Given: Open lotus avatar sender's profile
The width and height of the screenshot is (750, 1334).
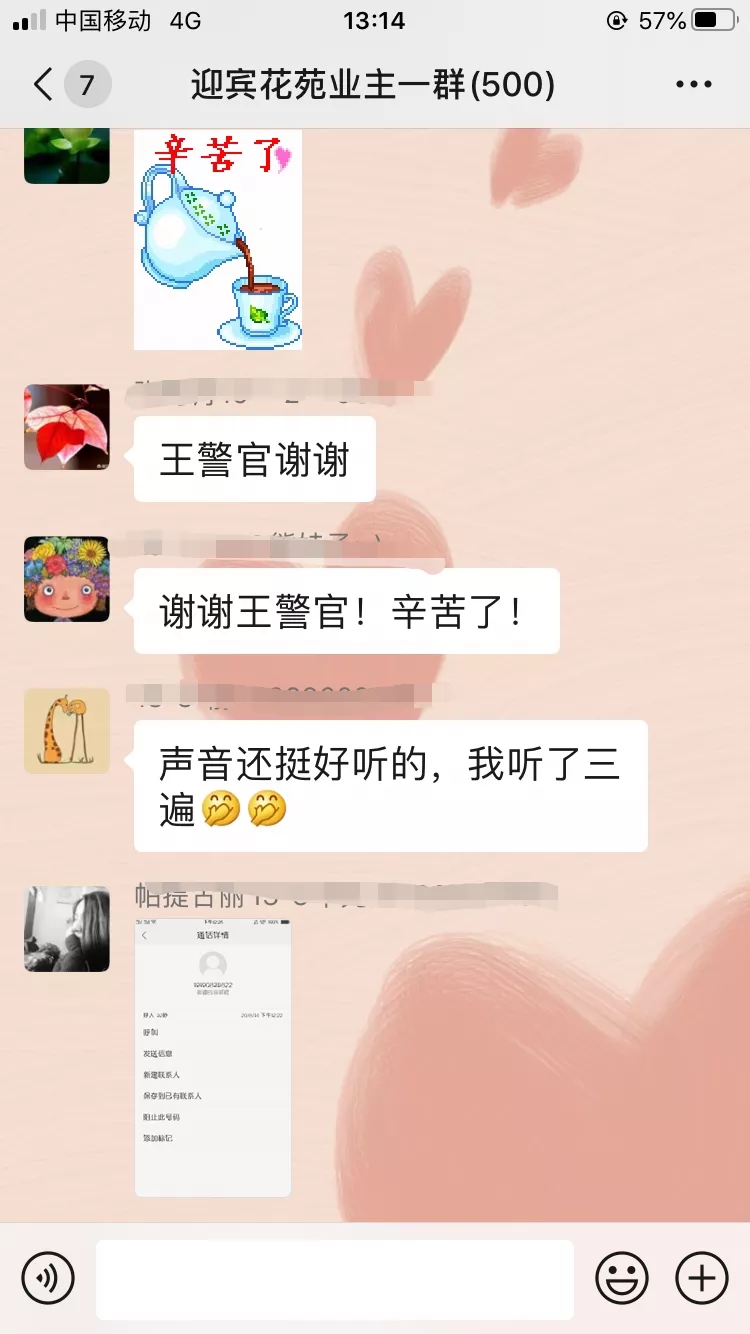Looking at the screenshot, I should pos(67,155).
